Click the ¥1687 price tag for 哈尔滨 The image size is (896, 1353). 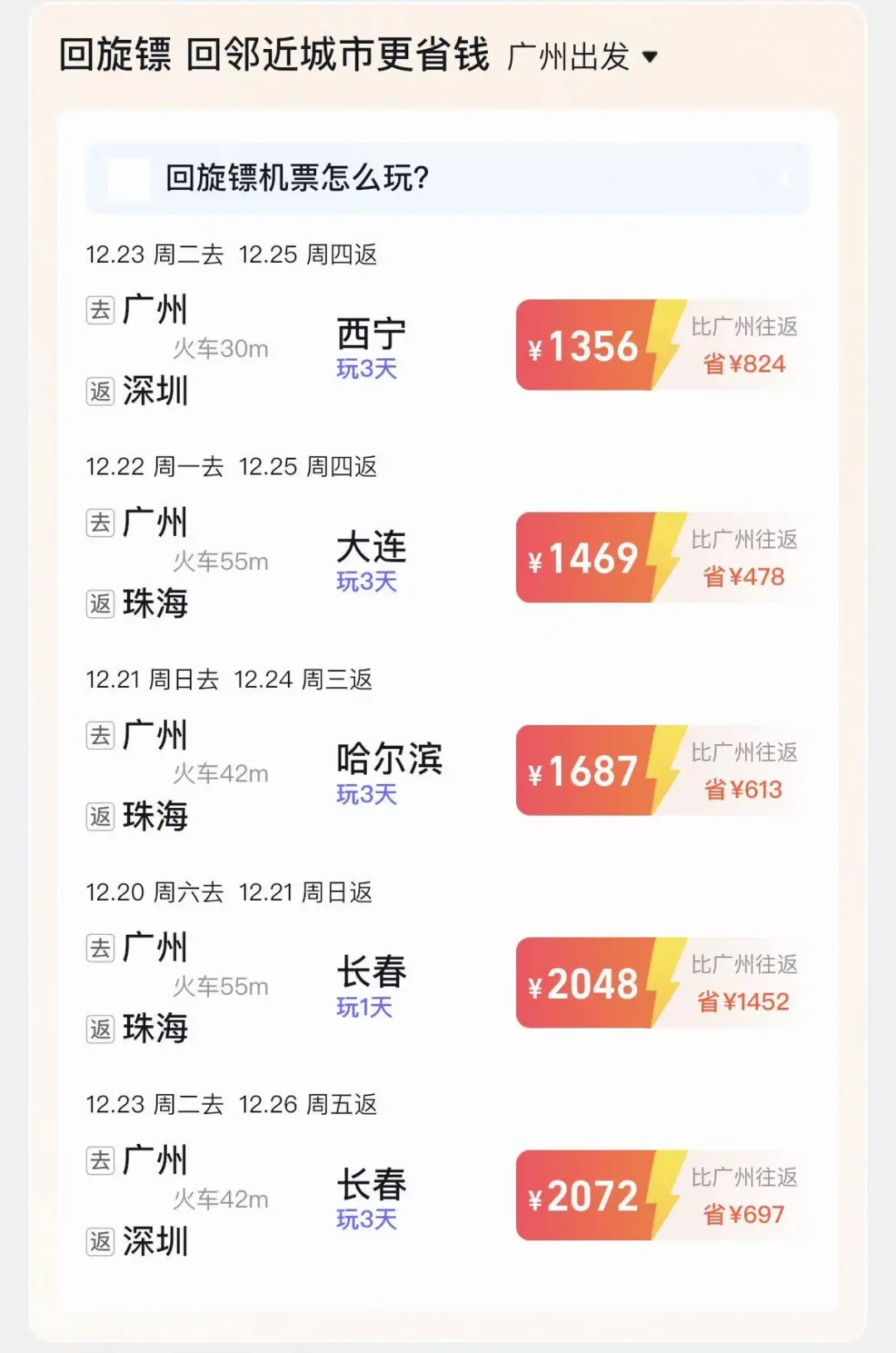581,771
